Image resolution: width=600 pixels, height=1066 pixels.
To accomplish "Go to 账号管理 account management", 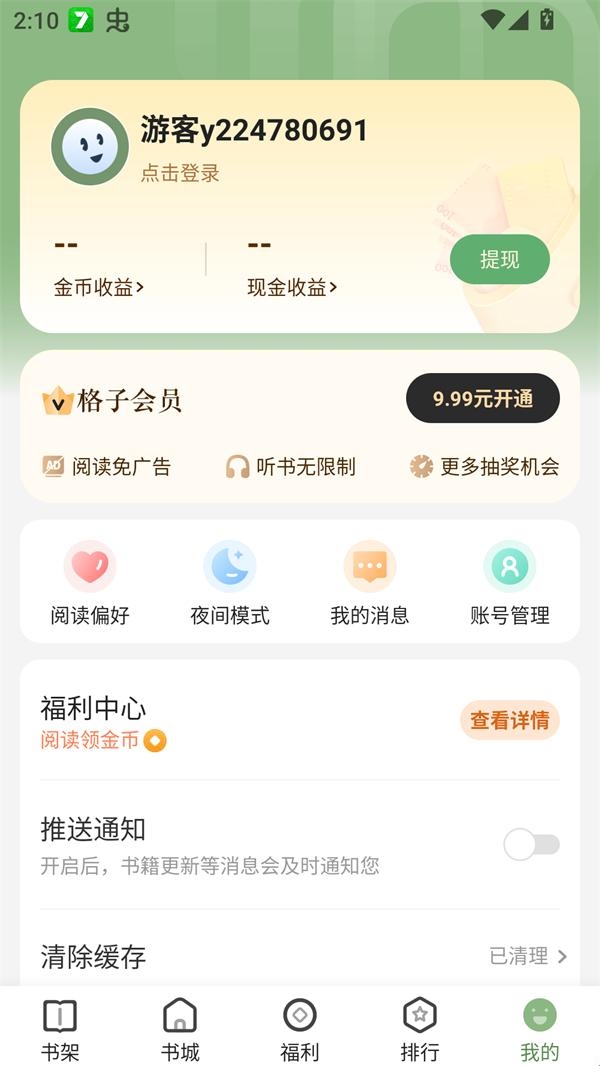I will coord(510,583).
